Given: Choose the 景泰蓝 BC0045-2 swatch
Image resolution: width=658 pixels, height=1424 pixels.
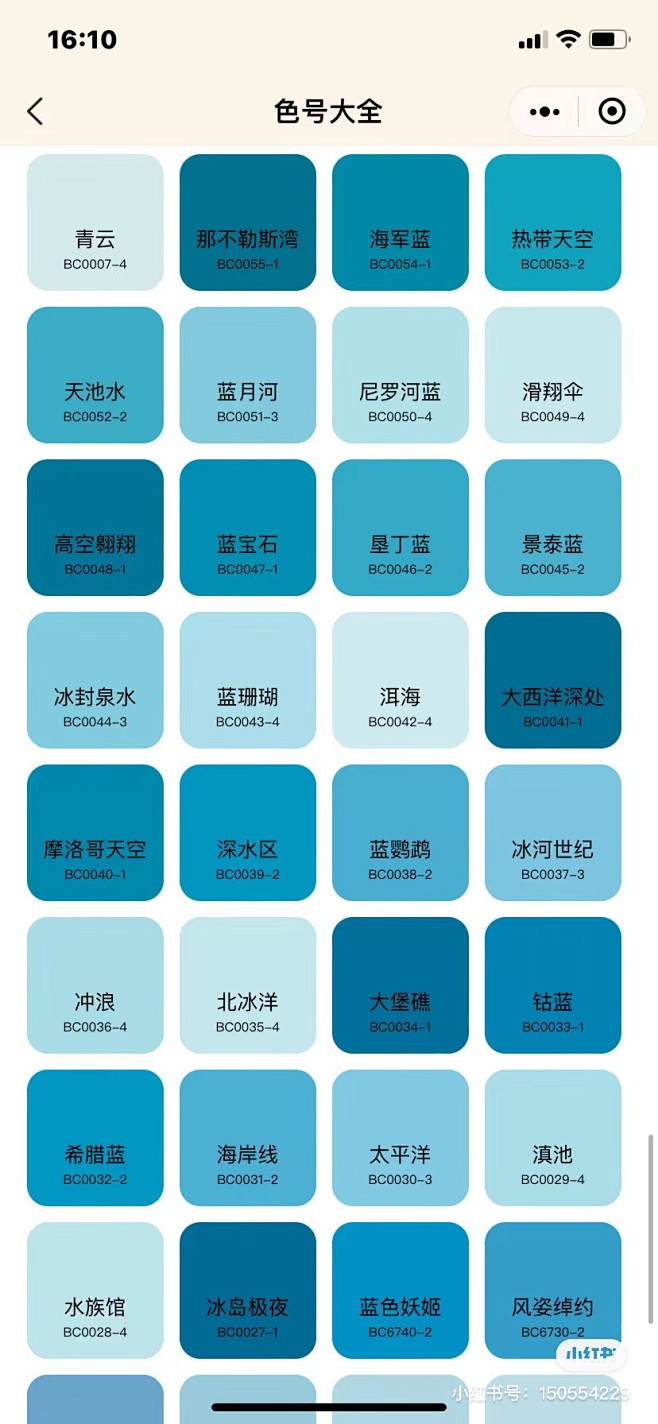Looking at the screenshot, I should tap(553, 528).
